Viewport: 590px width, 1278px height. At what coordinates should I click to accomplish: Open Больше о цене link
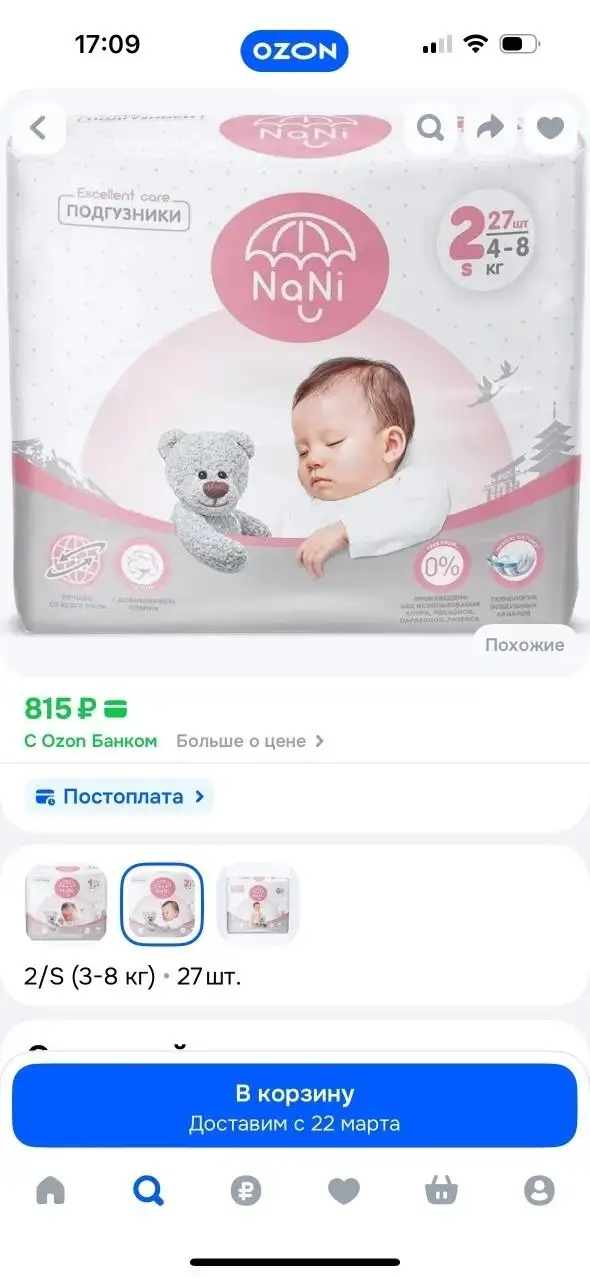(250, 741)
